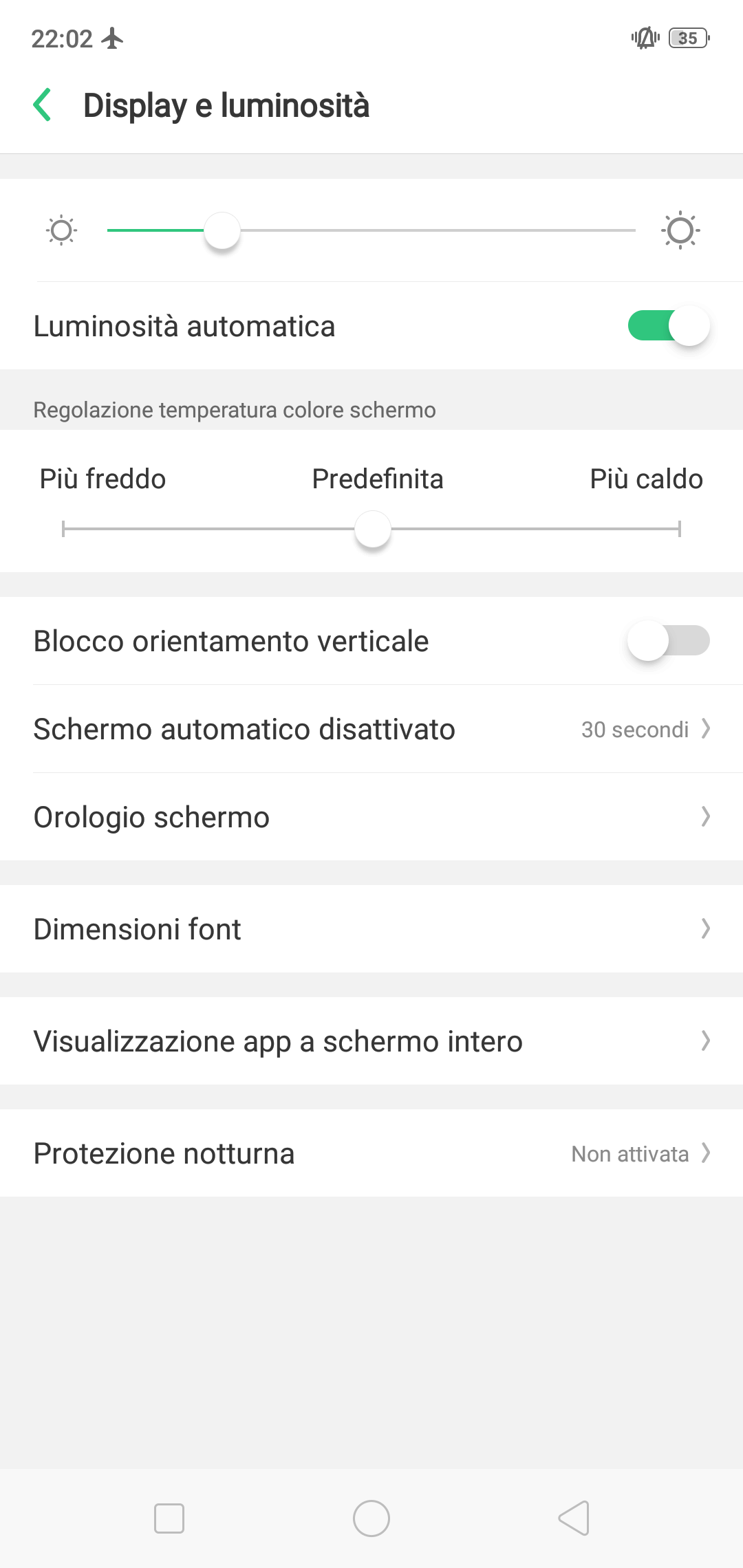
Task: Tap the brightness slider handle
Action: (x=222, y=230)
